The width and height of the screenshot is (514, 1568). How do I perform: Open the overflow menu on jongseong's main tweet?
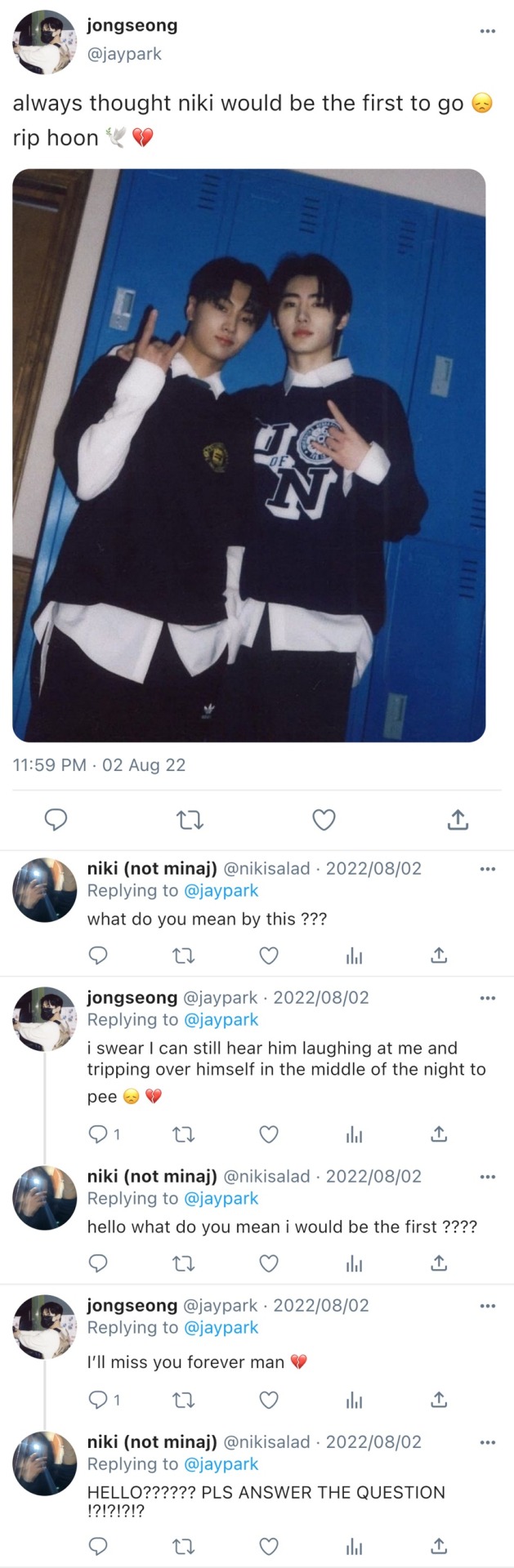click(487, 31)
